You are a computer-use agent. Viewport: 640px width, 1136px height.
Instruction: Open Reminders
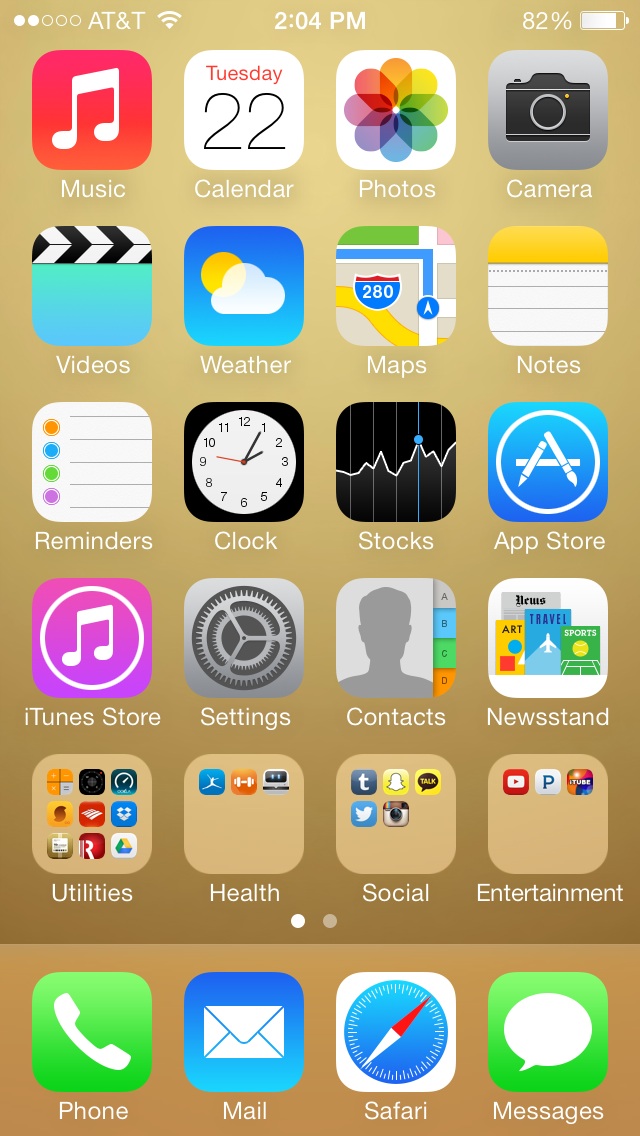click(x=92, y=462)
